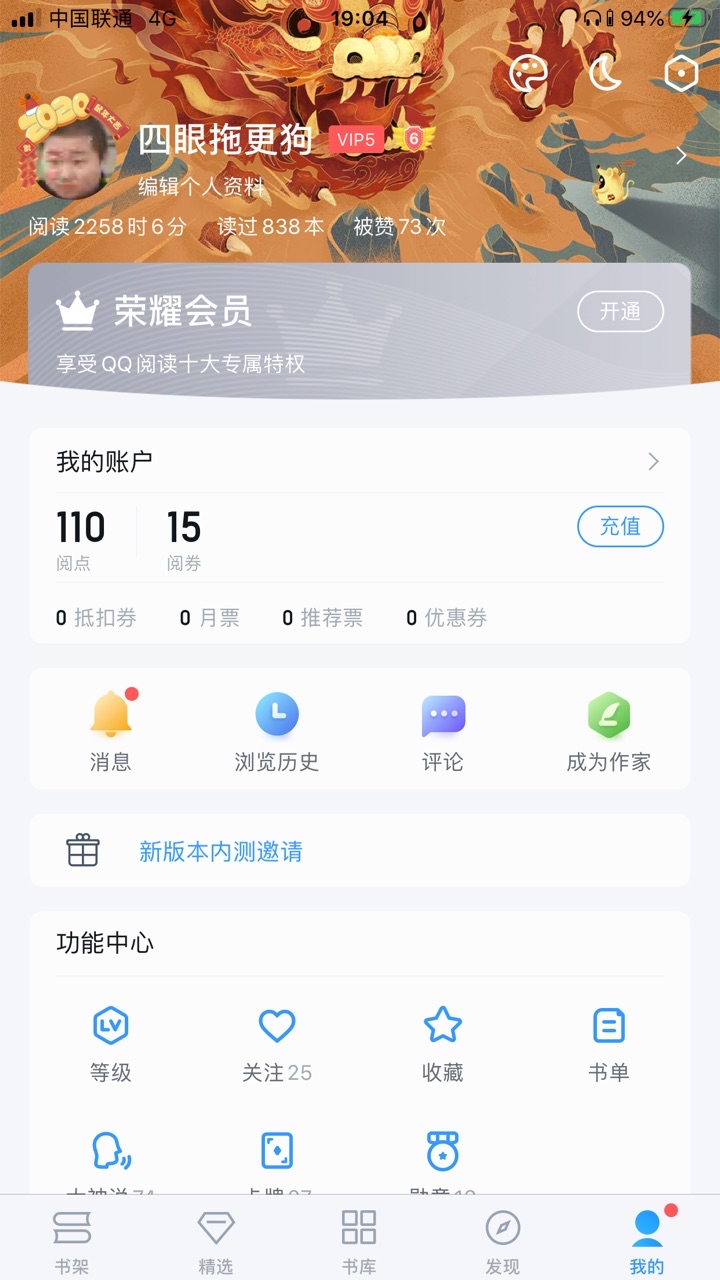
Task: Toggle night mode with the moon icon
Action: pyautogui.click(x=605, y=73)
